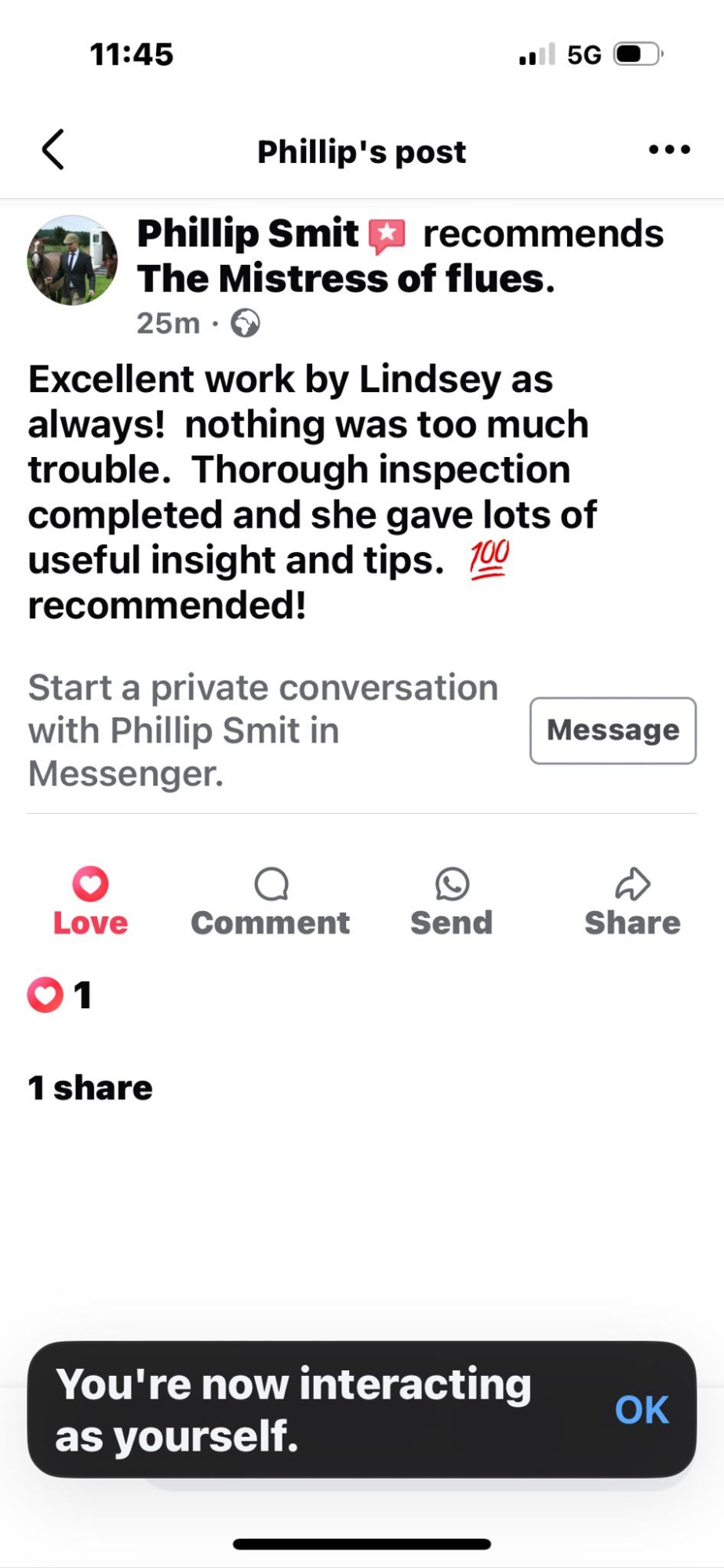Share Phillip's recommendation
Image resolution: width=724 pixels, height=1568 pixels.
632,902
